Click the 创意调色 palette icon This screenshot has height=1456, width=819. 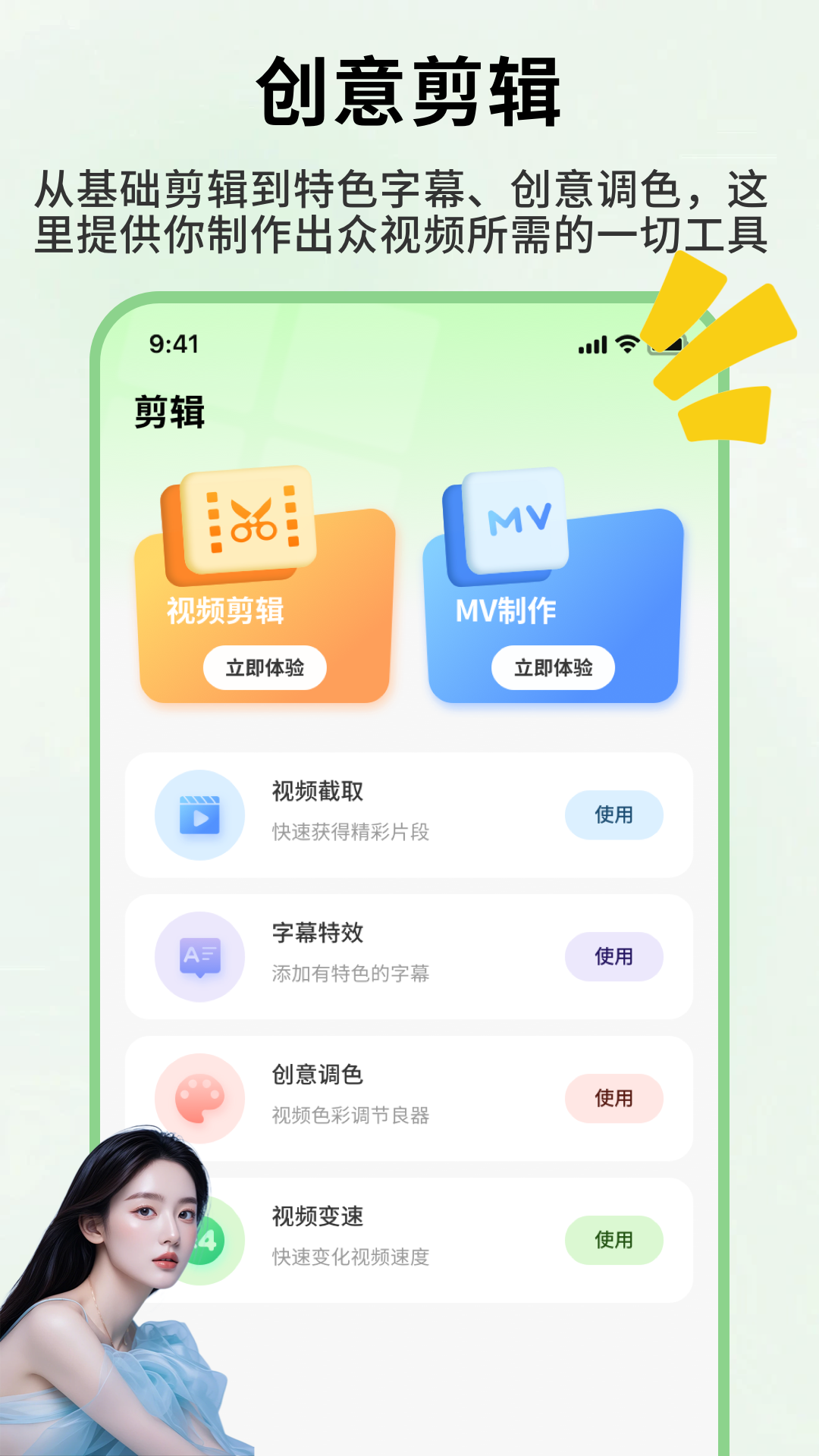click(199, 1098)
